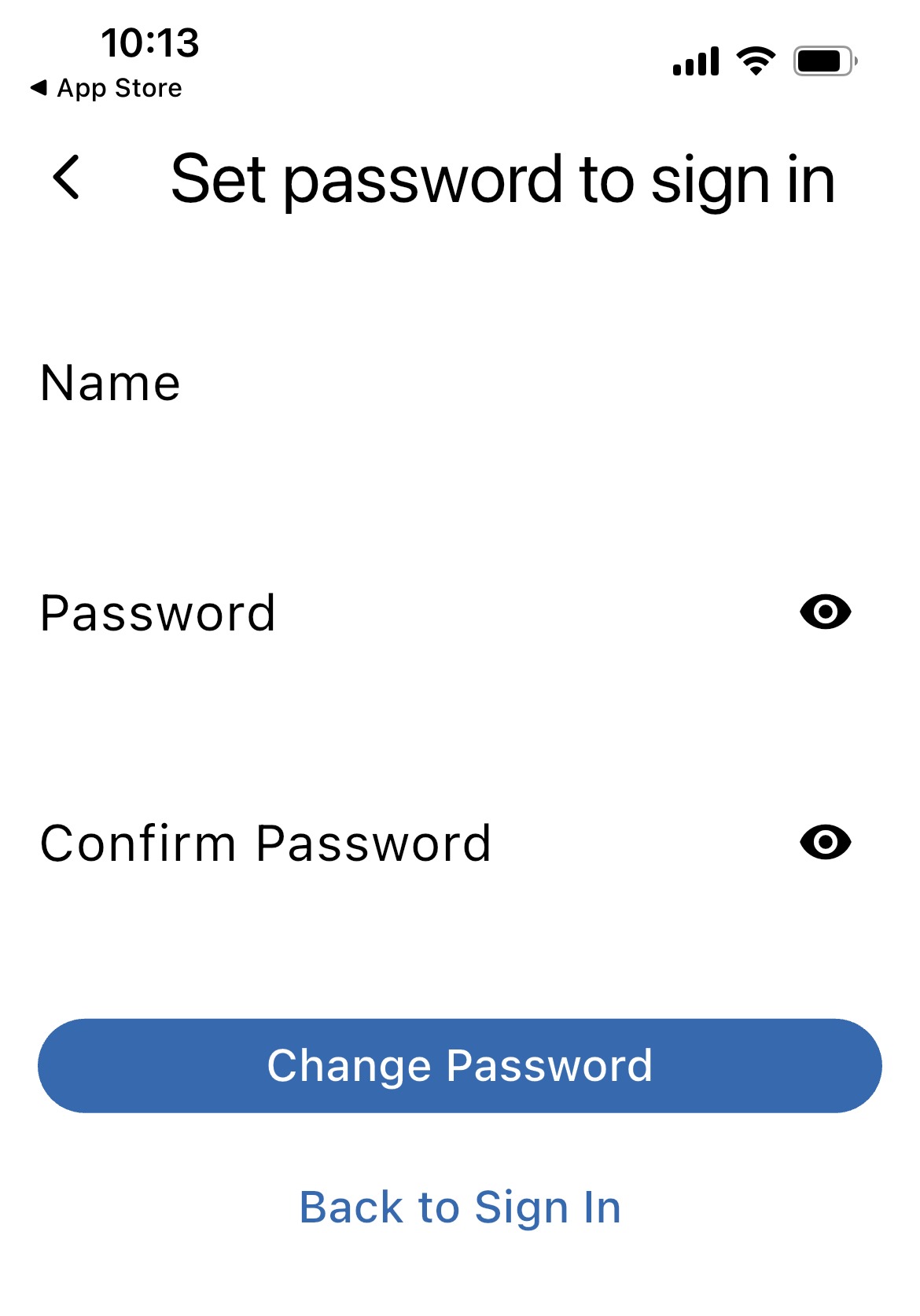Go back using the header arrow
920x1316 pixels.
tap(67, 178)
